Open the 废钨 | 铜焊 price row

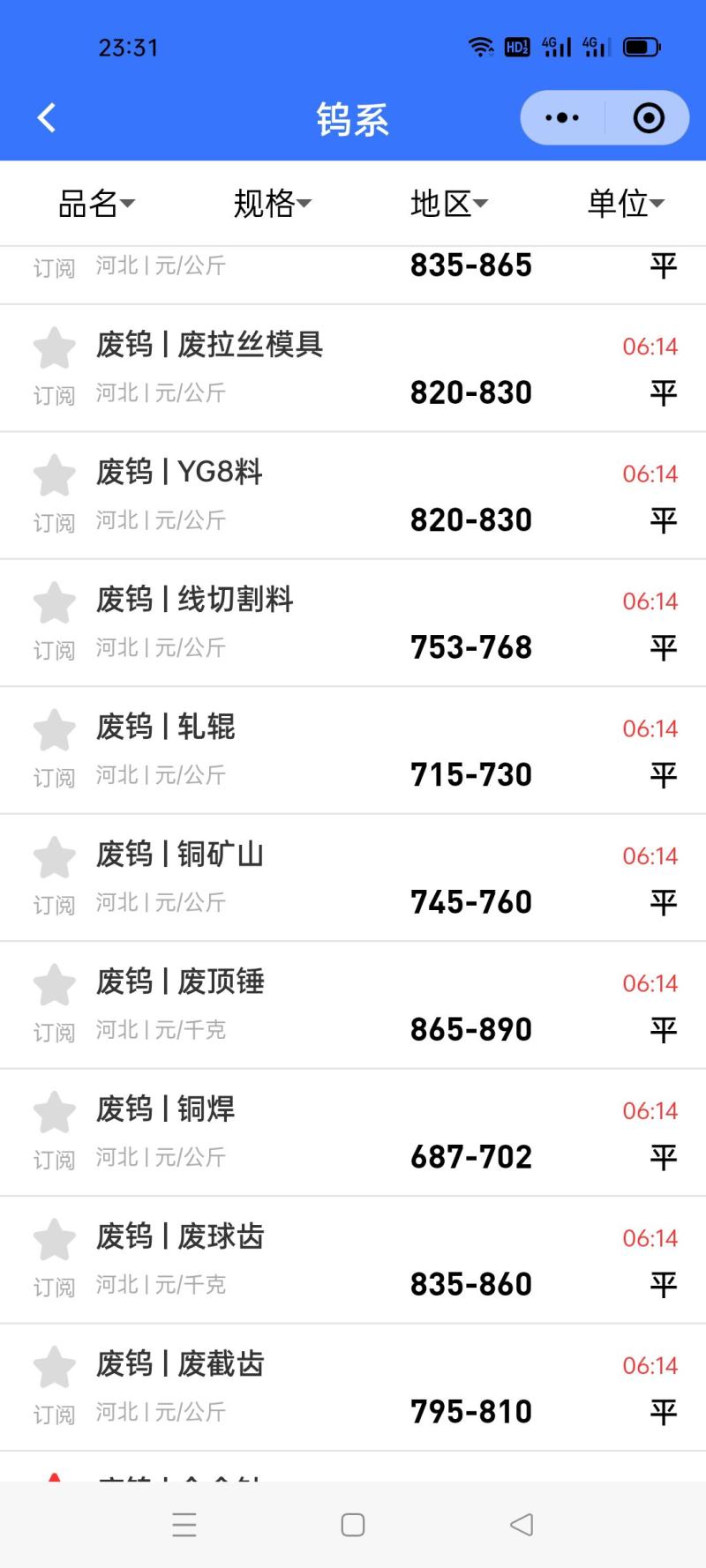tap(353, 1132)
